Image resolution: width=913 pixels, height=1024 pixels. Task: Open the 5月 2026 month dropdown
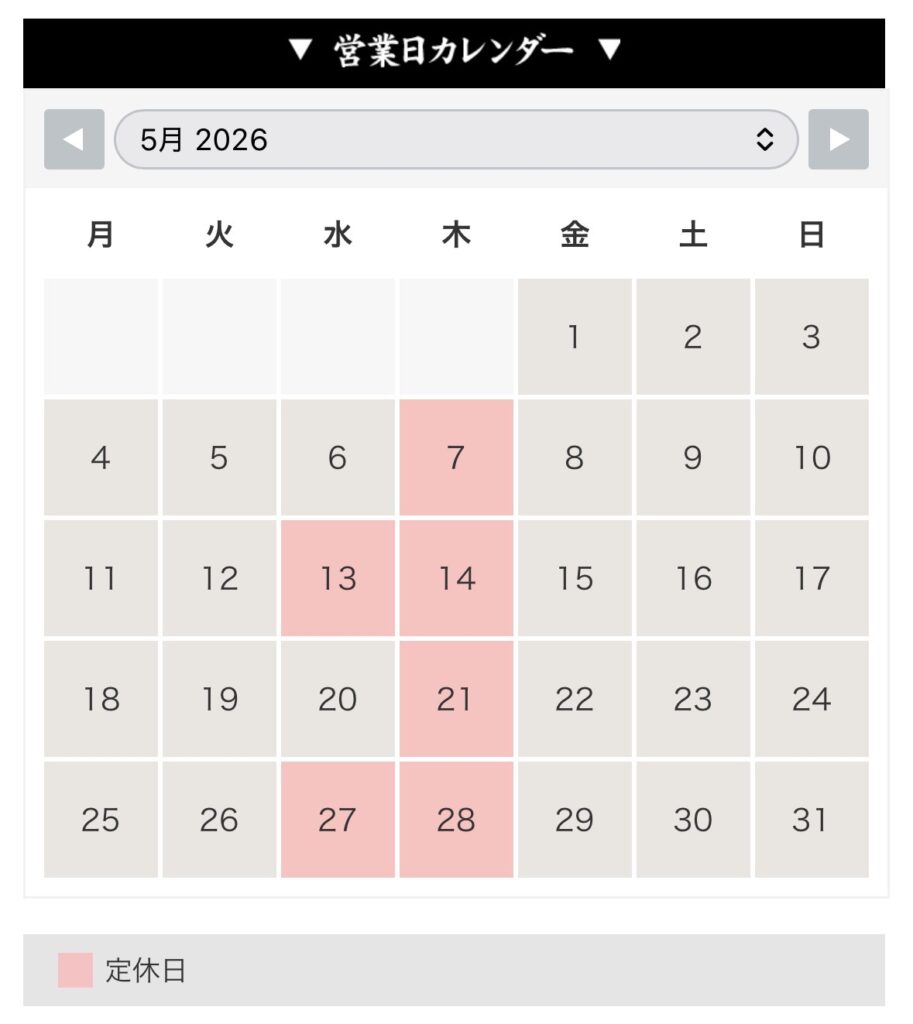pos(456,139)
